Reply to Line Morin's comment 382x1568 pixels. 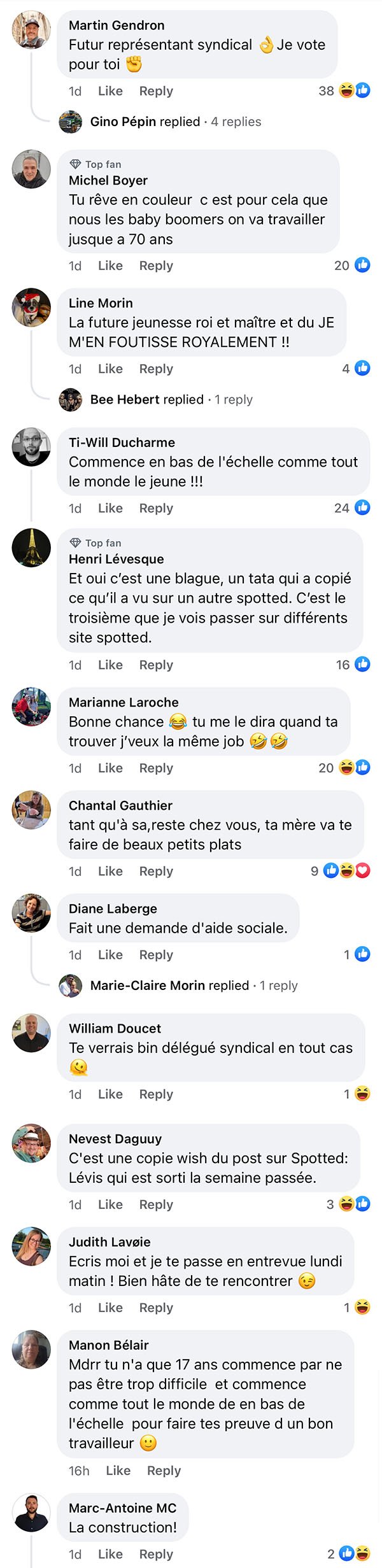point(156,369)
